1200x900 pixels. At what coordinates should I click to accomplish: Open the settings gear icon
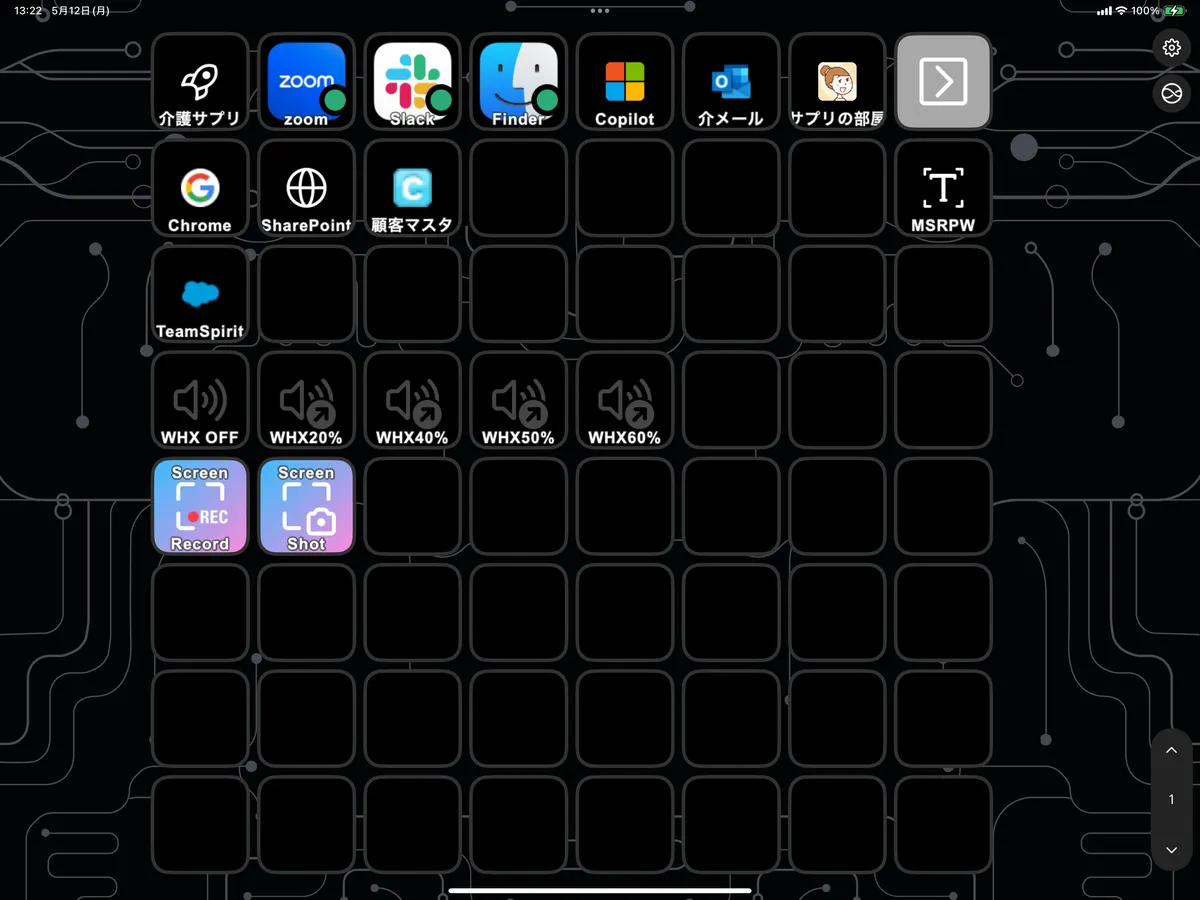[1171, 48]
